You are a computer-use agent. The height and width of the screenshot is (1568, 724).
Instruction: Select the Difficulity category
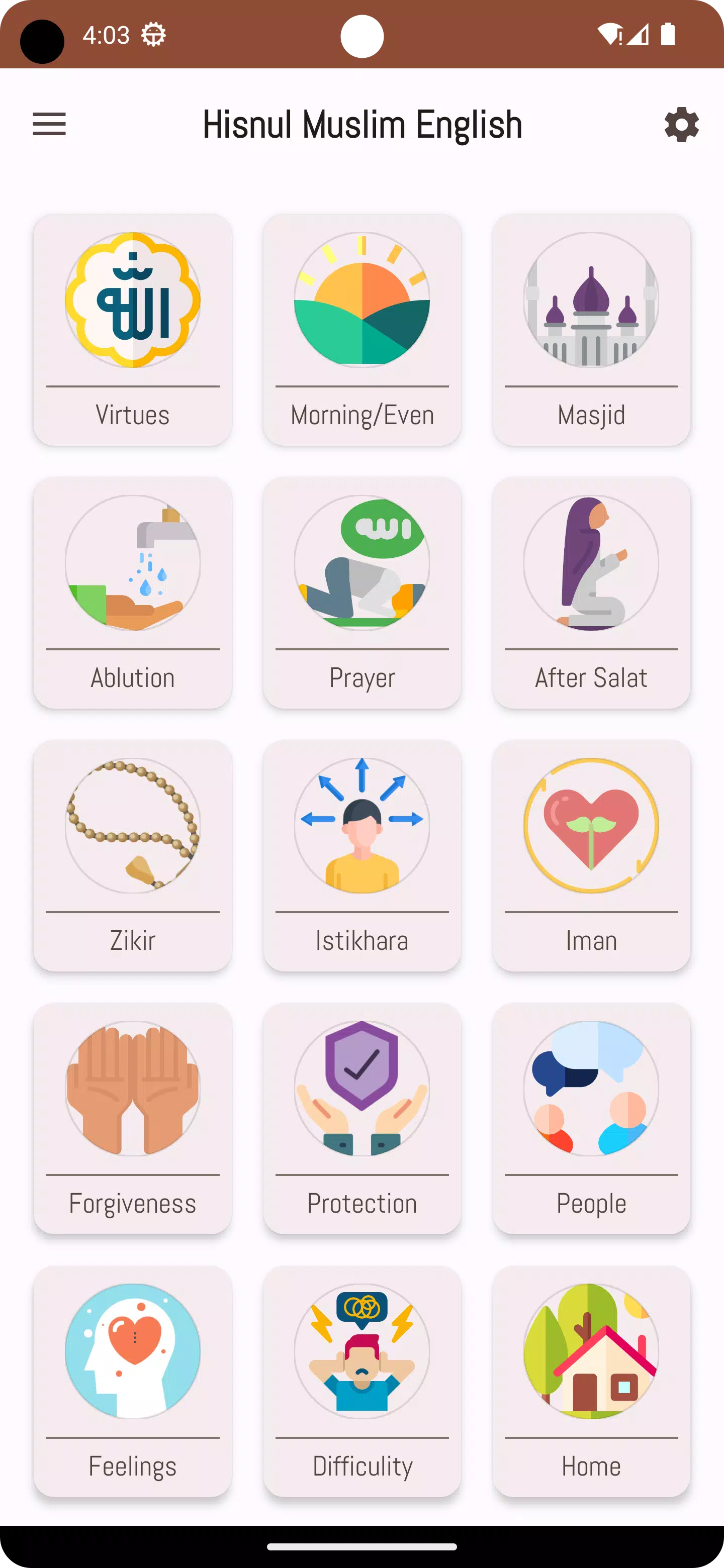[361, 1381]
